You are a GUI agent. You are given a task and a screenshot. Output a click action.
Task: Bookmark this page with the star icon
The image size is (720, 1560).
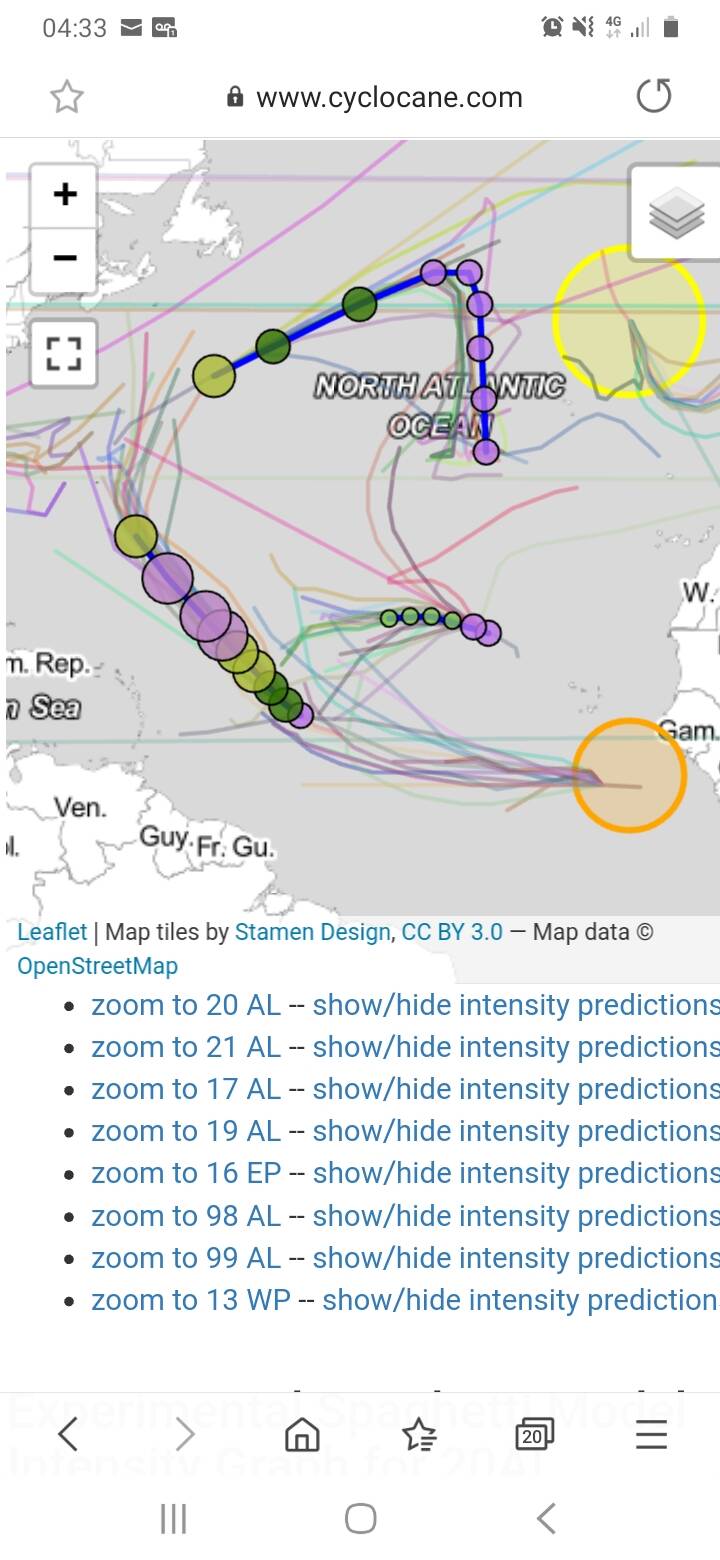(66, 97)
